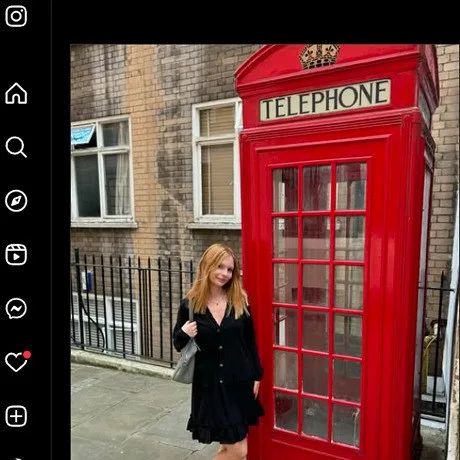
Task: Open the telephone booth photo post
Action: 265,252
